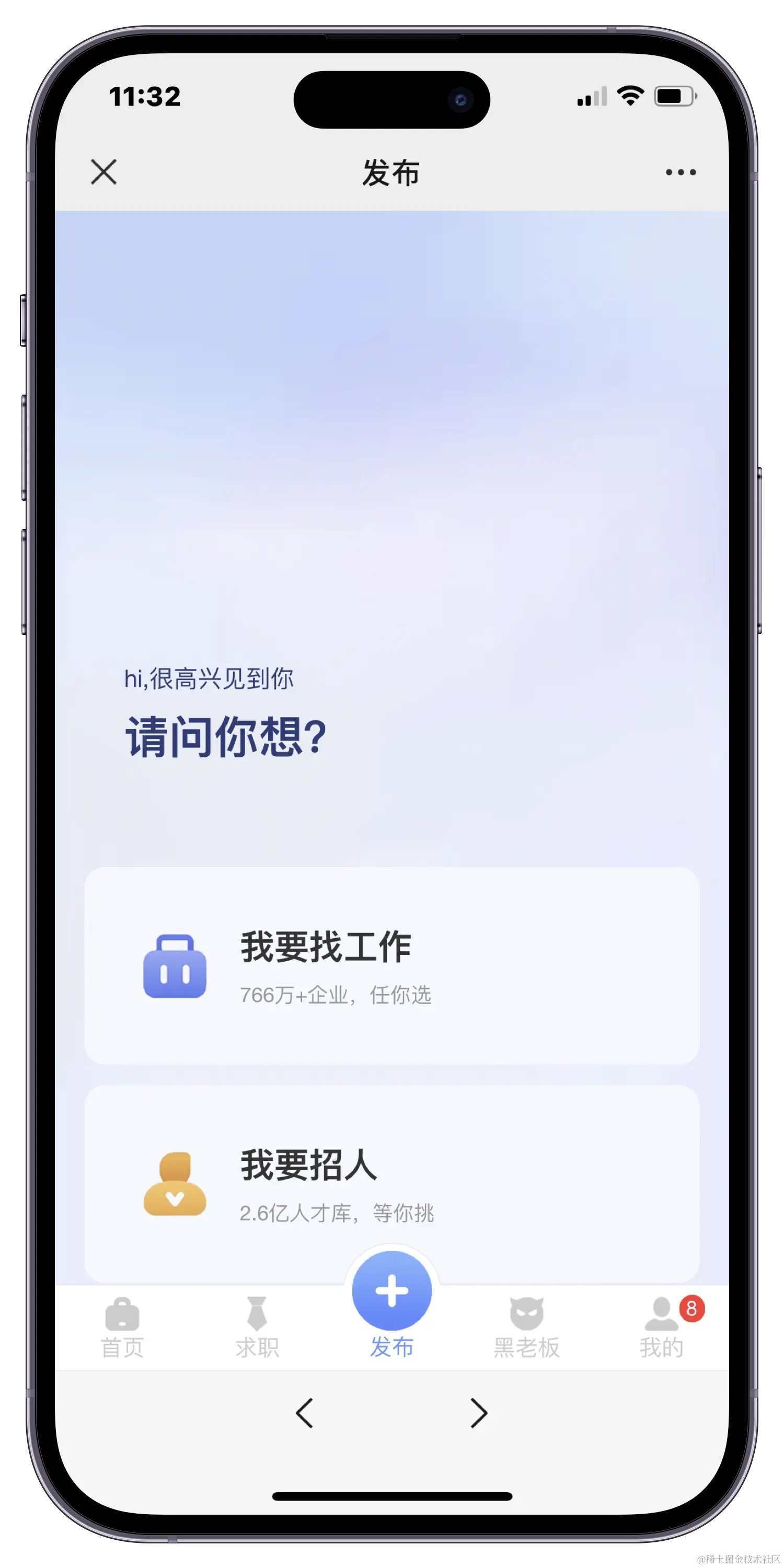Navigate back with the left arrow

(304, 1413)
